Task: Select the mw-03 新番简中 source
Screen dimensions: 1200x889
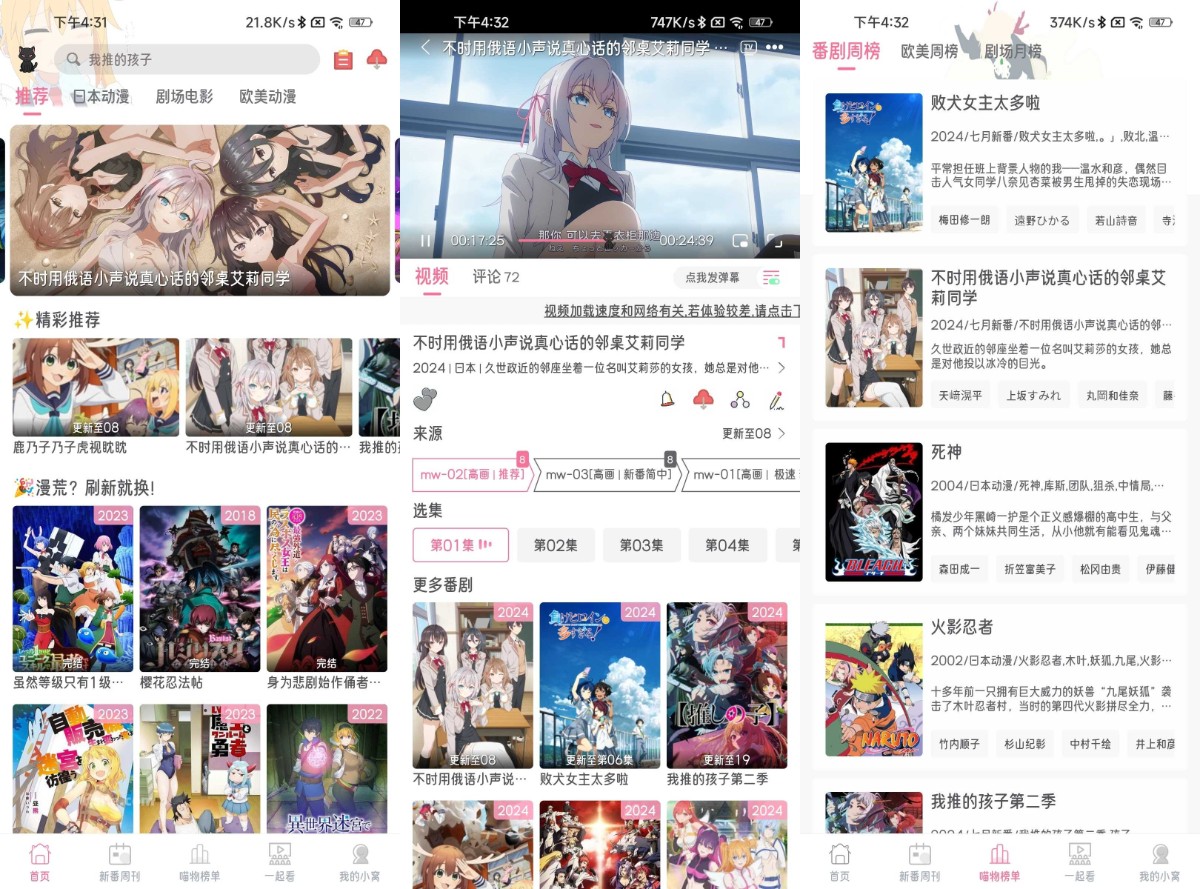Action: pyautogui.click(x=603, y=474)
